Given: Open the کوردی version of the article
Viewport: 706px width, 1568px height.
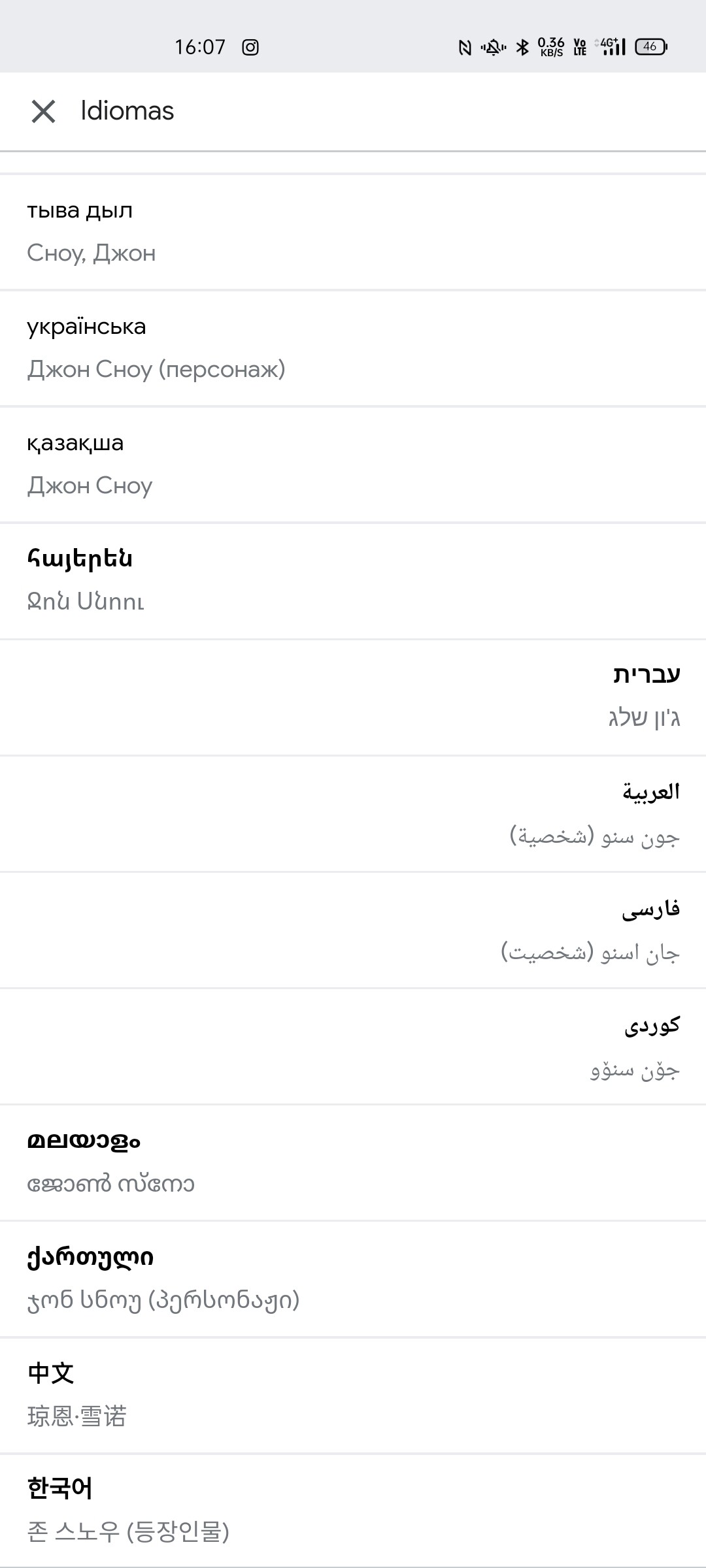Looking at the screenshot, I should [353, 1046].
